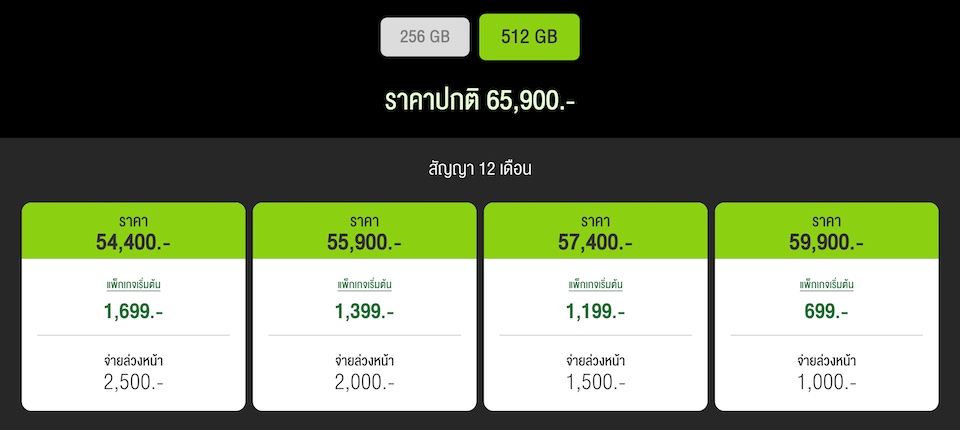Viewport: 960px width, 430px height.
Task: Open แพ็กเกจเริ่มต้น link in the 57,400.- card
Action: [x=595, y=285]
